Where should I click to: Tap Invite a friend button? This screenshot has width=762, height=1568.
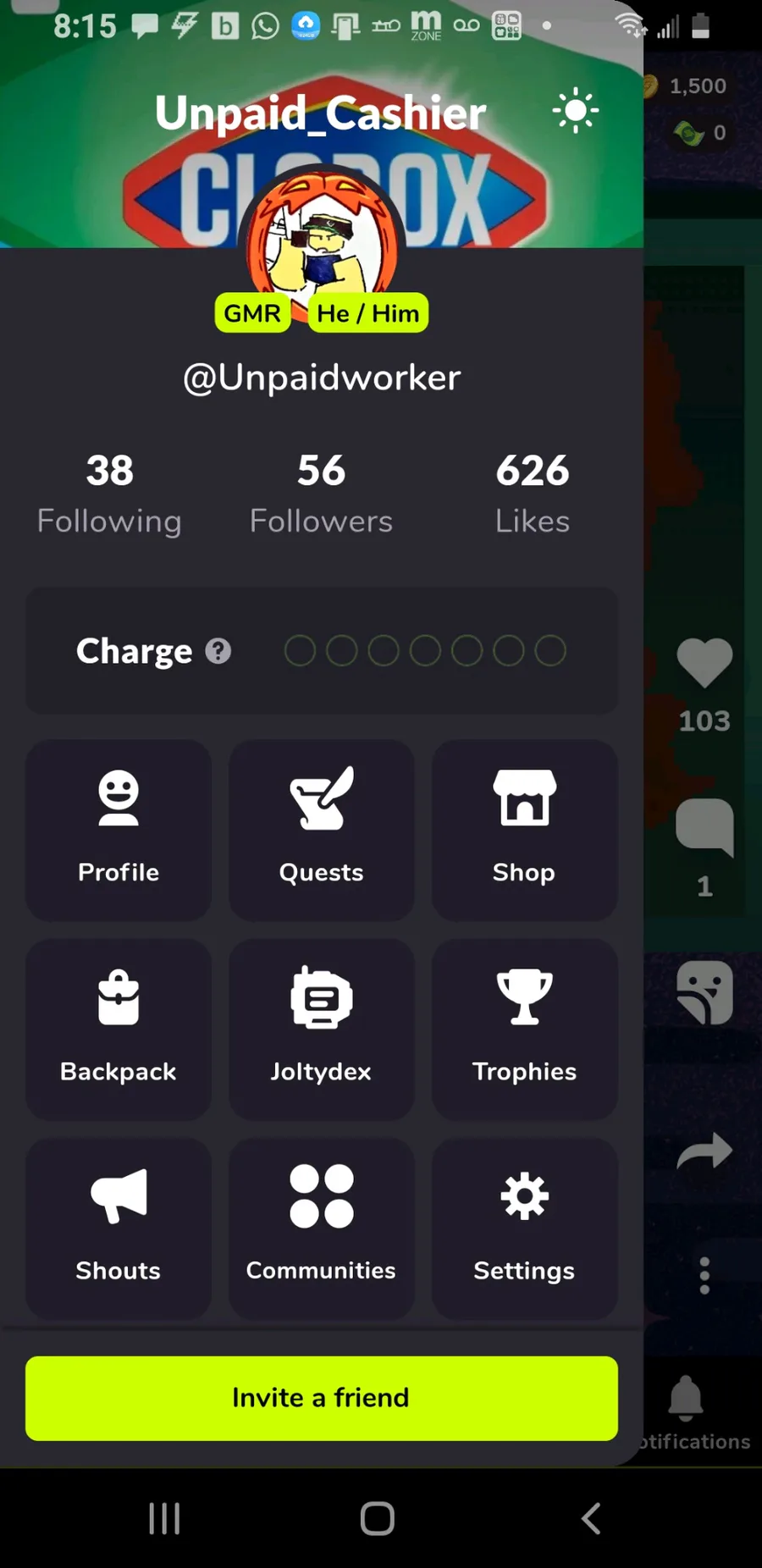click(322, 1398)
